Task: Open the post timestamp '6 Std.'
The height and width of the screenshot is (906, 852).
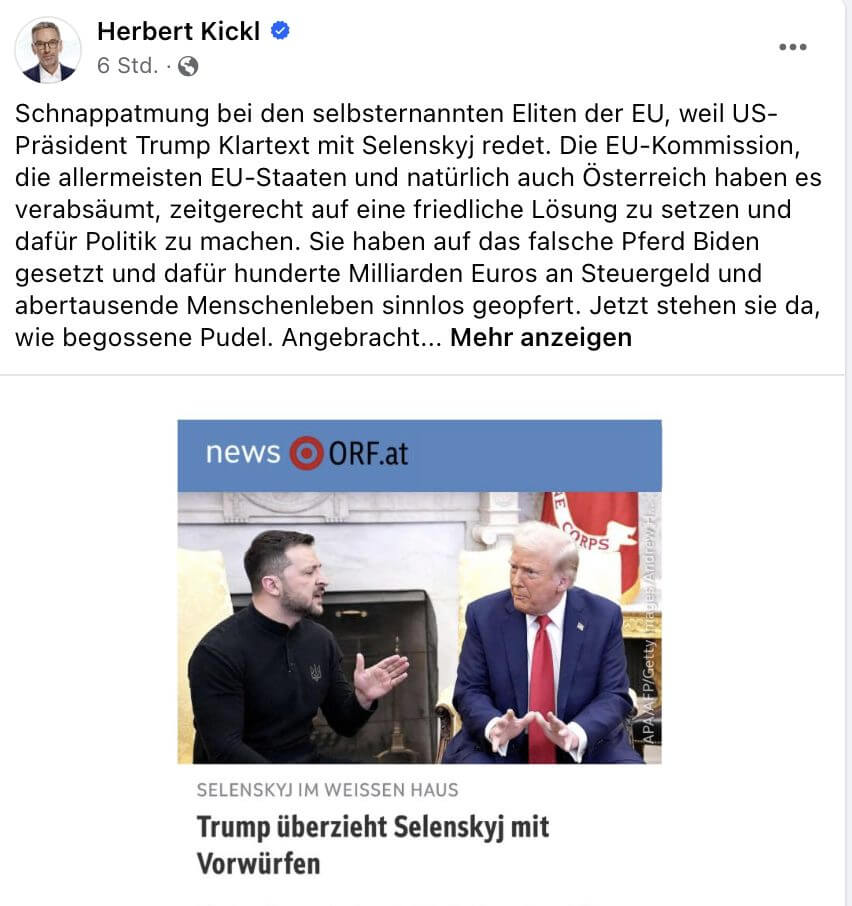Action: (127, 66)
